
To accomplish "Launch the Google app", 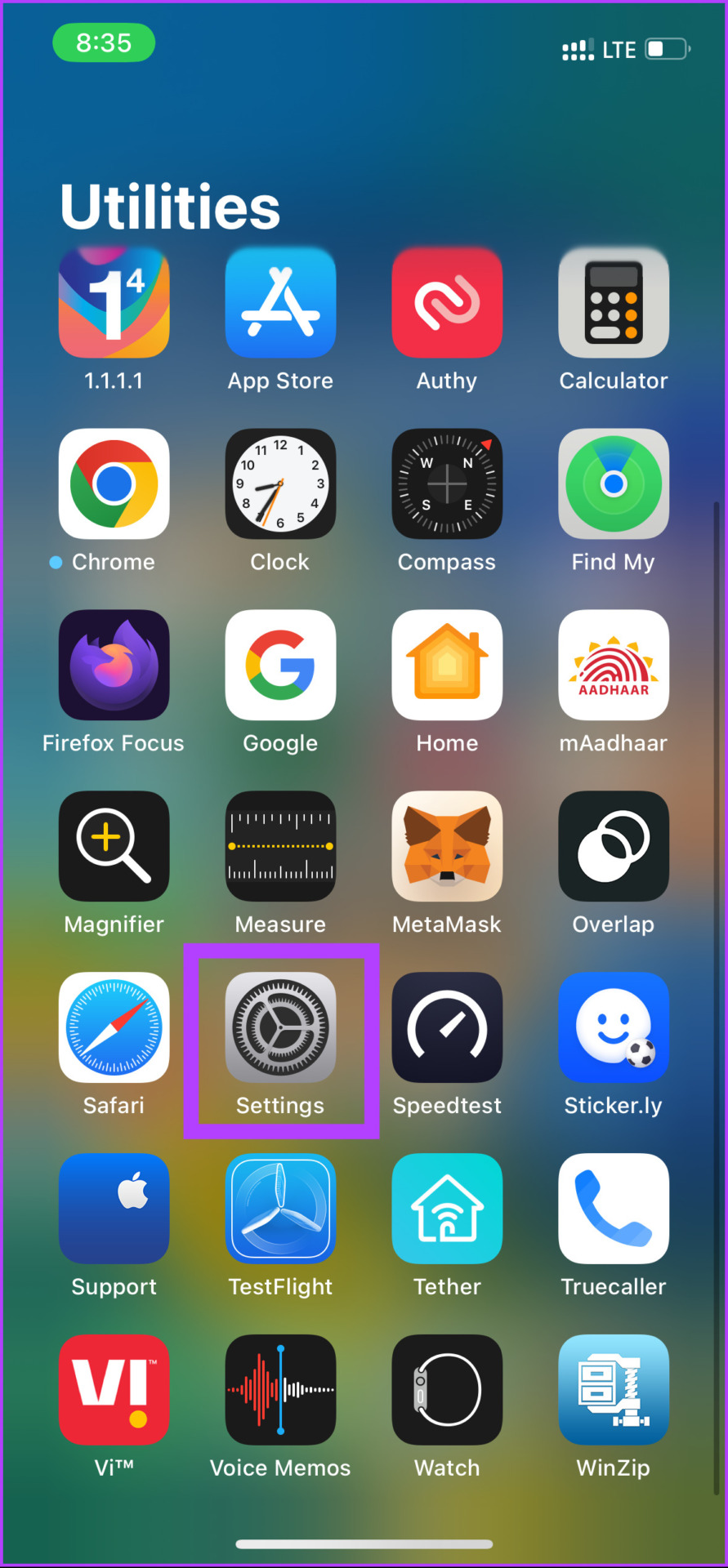I will click(280, 665).
